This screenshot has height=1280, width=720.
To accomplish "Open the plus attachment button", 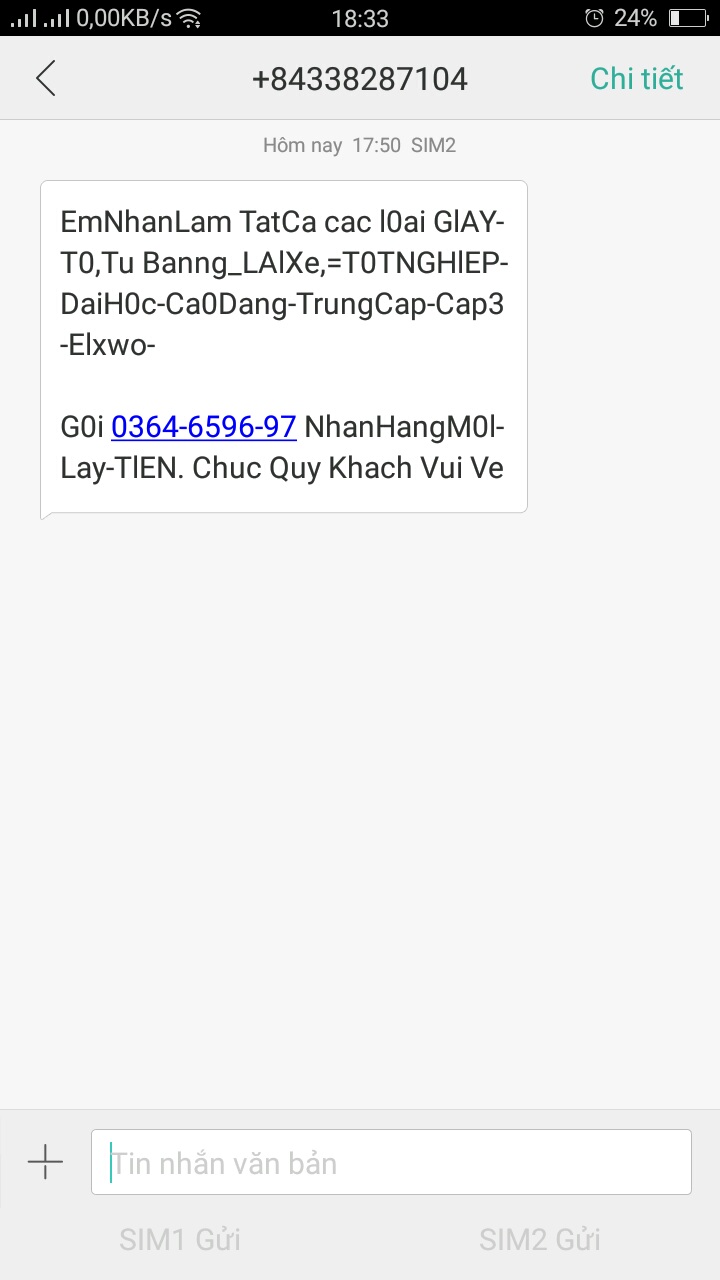I will tap(45, 1162).
